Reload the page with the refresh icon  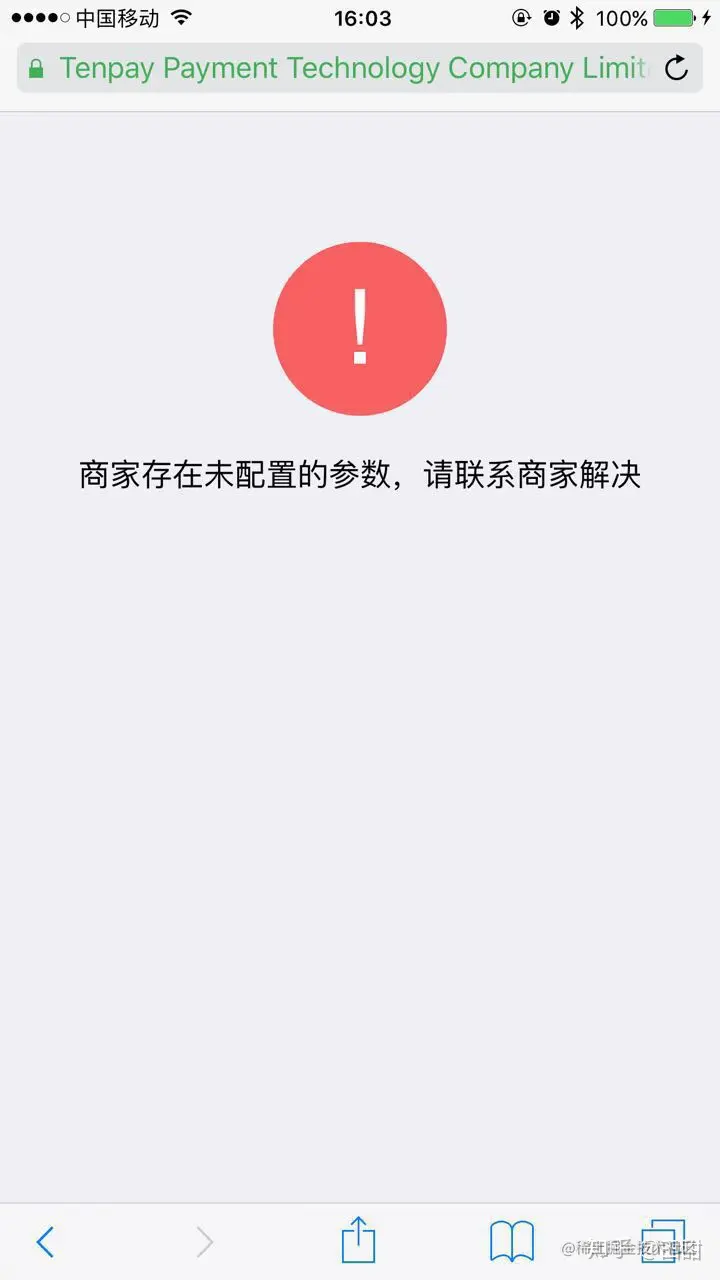click(677, 68)
